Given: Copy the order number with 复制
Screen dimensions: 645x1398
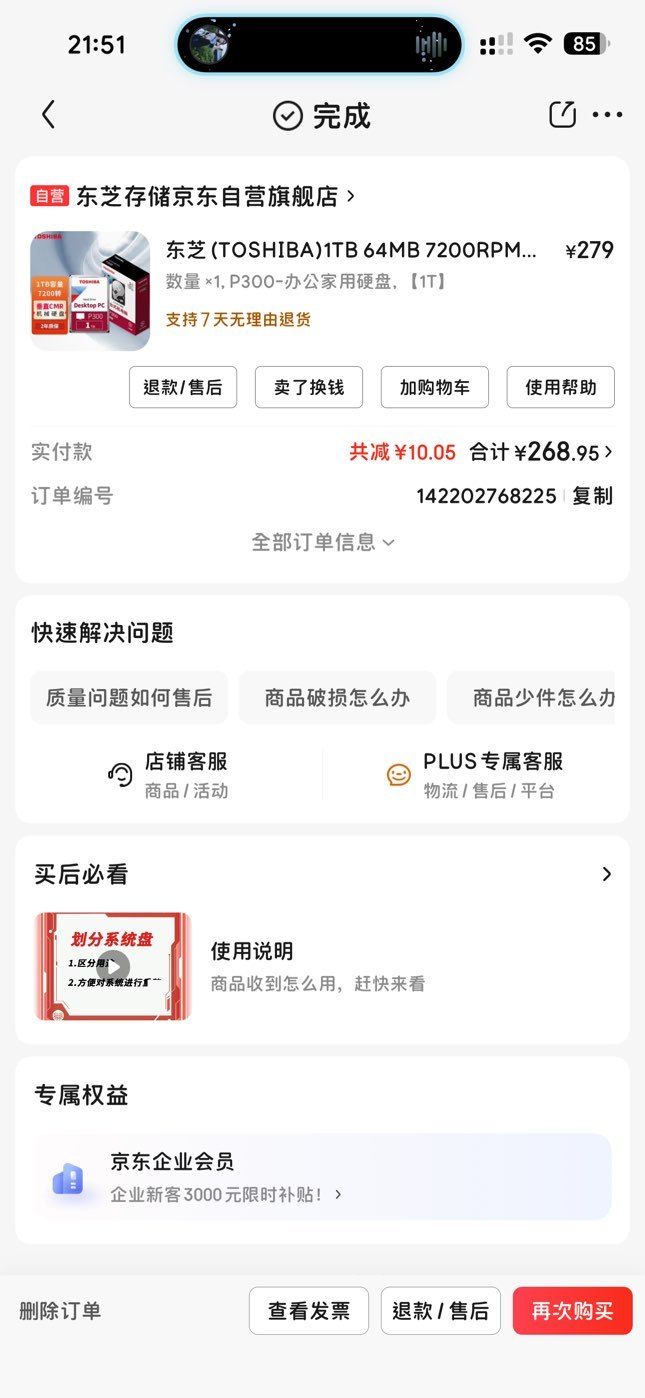Looking at the screenshot, I should [x=592, y=496].
